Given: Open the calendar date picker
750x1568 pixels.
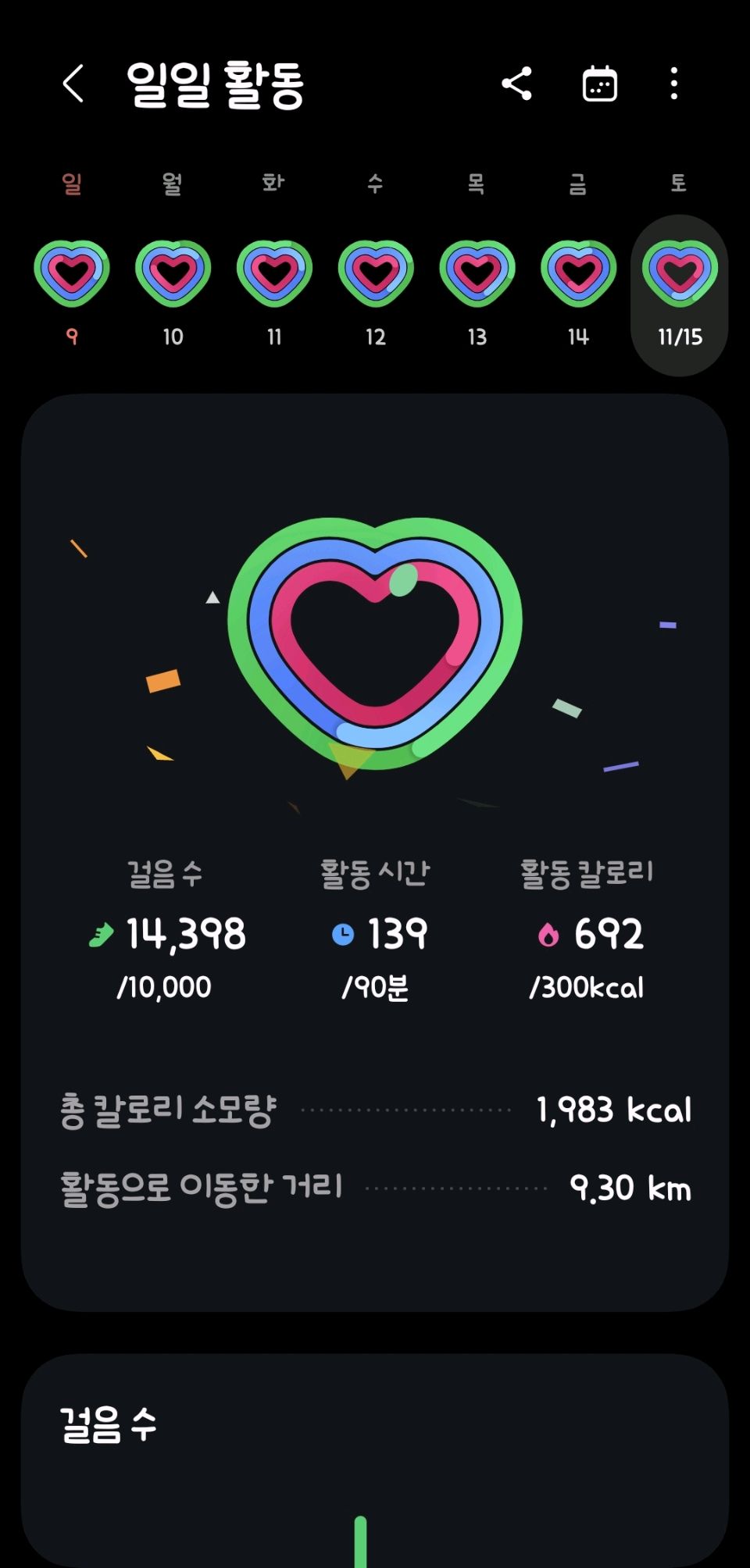Looking at the screenshot, I should click(x=599, y=84).
